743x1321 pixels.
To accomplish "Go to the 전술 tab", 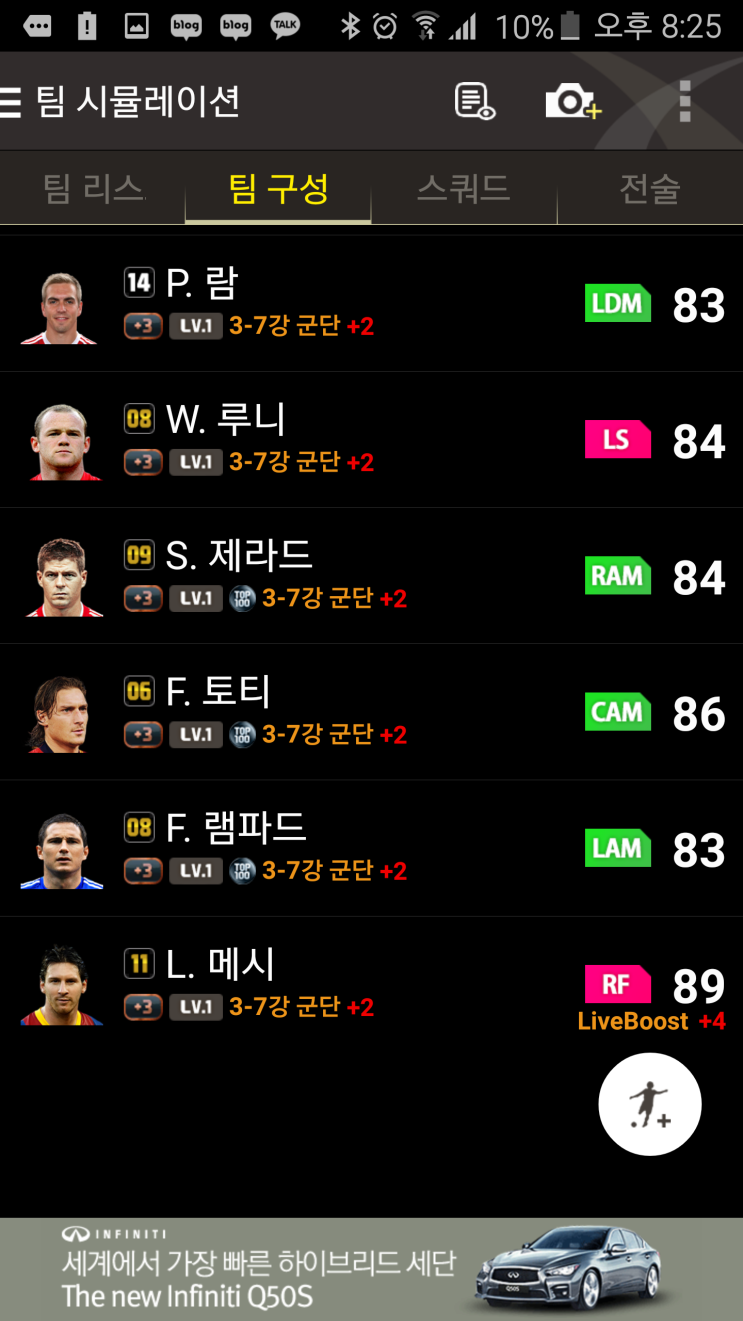I will (x=649, y=188).
